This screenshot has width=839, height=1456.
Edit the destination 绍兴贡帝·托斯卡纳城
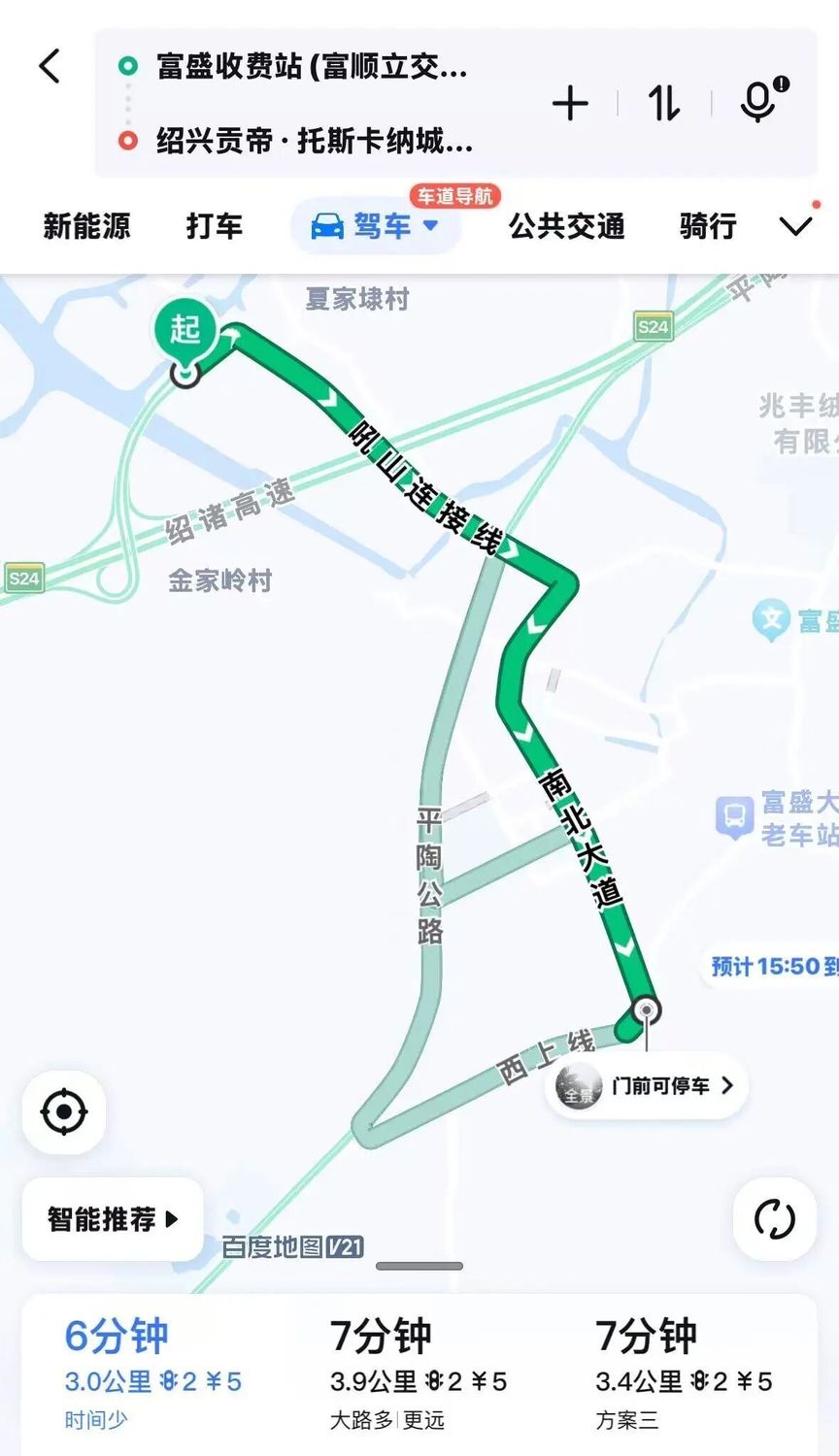coord(314,142)
